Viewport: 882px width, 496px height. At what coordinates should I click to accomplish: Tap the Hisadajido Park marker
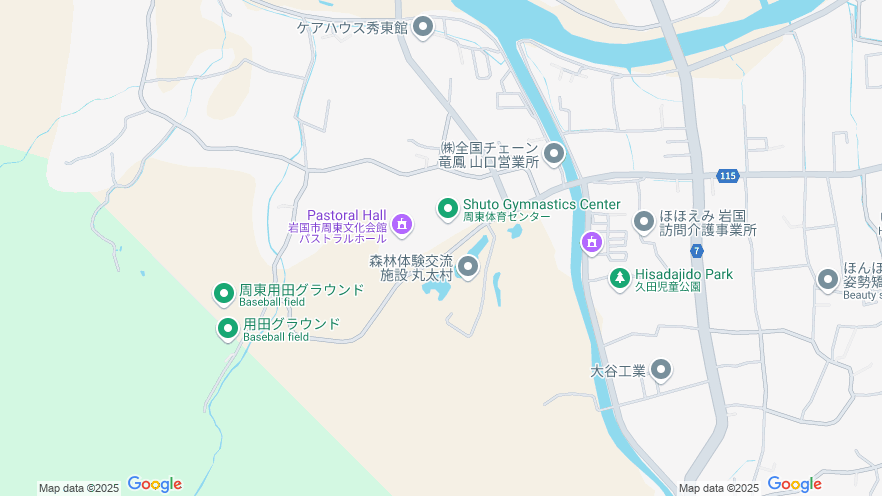coord(620,277)
